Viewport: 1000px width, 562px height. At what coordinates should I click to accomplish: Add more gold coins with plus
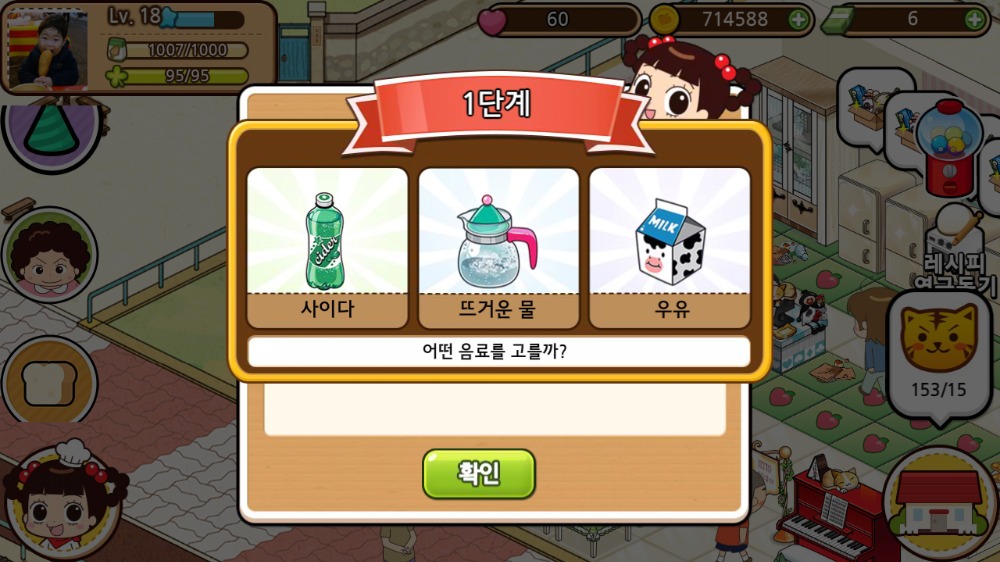(x=797, y=19)
